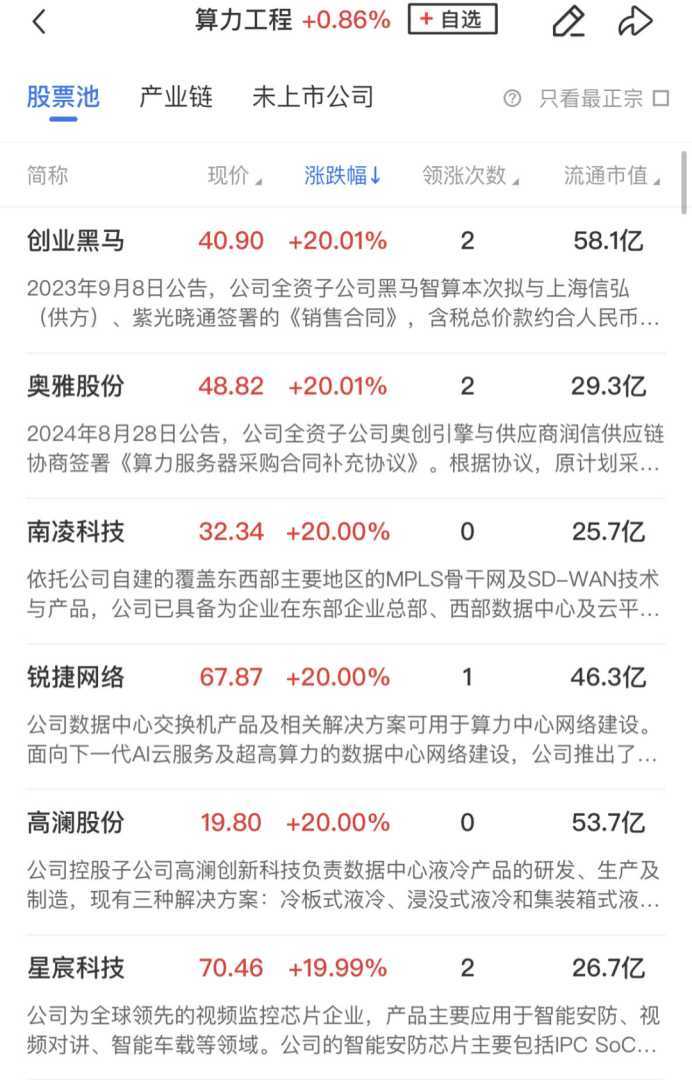Switch to the 未上市公司 tab
Viewport: 692px width, 1080px height.
coord(312,97)
